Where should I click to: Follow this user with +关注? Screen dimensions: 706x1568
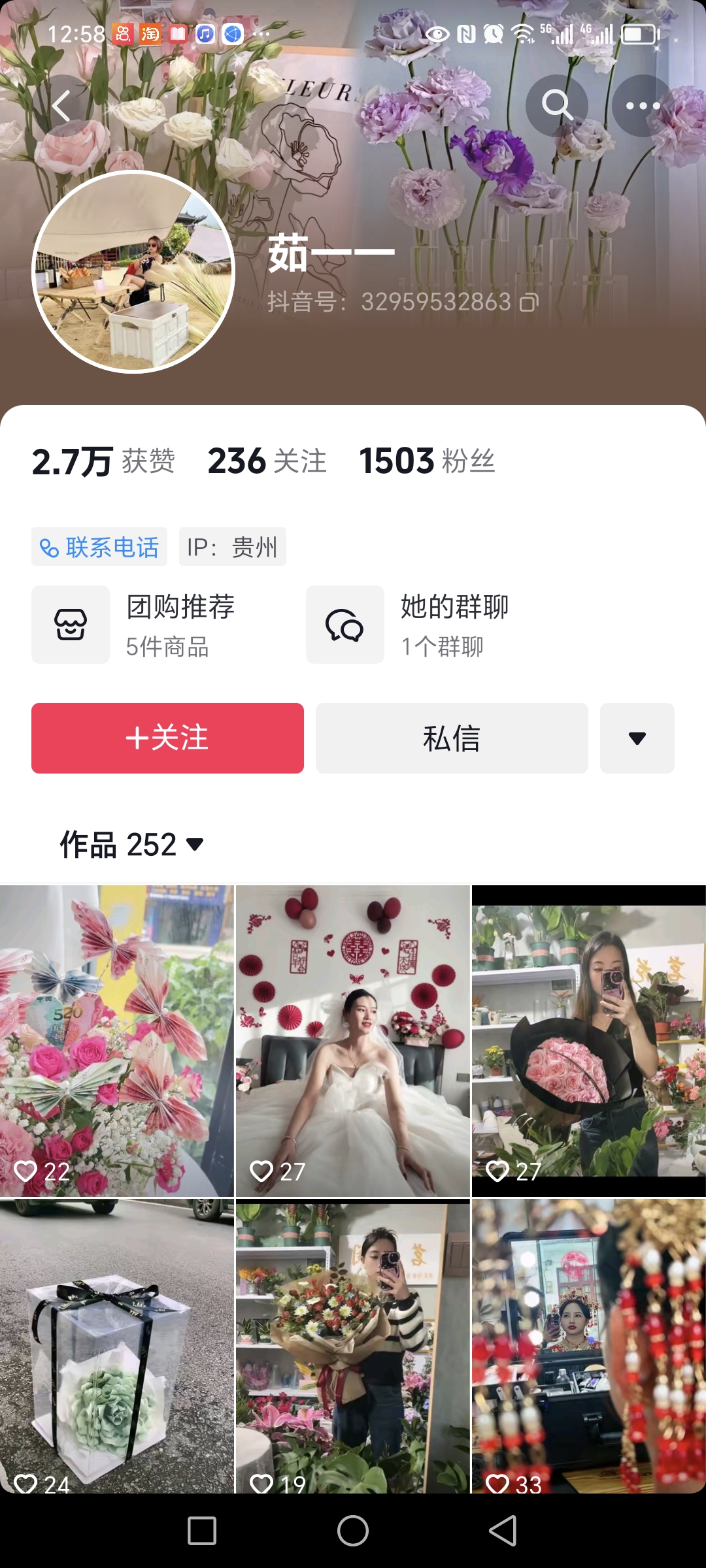point(167,738)
